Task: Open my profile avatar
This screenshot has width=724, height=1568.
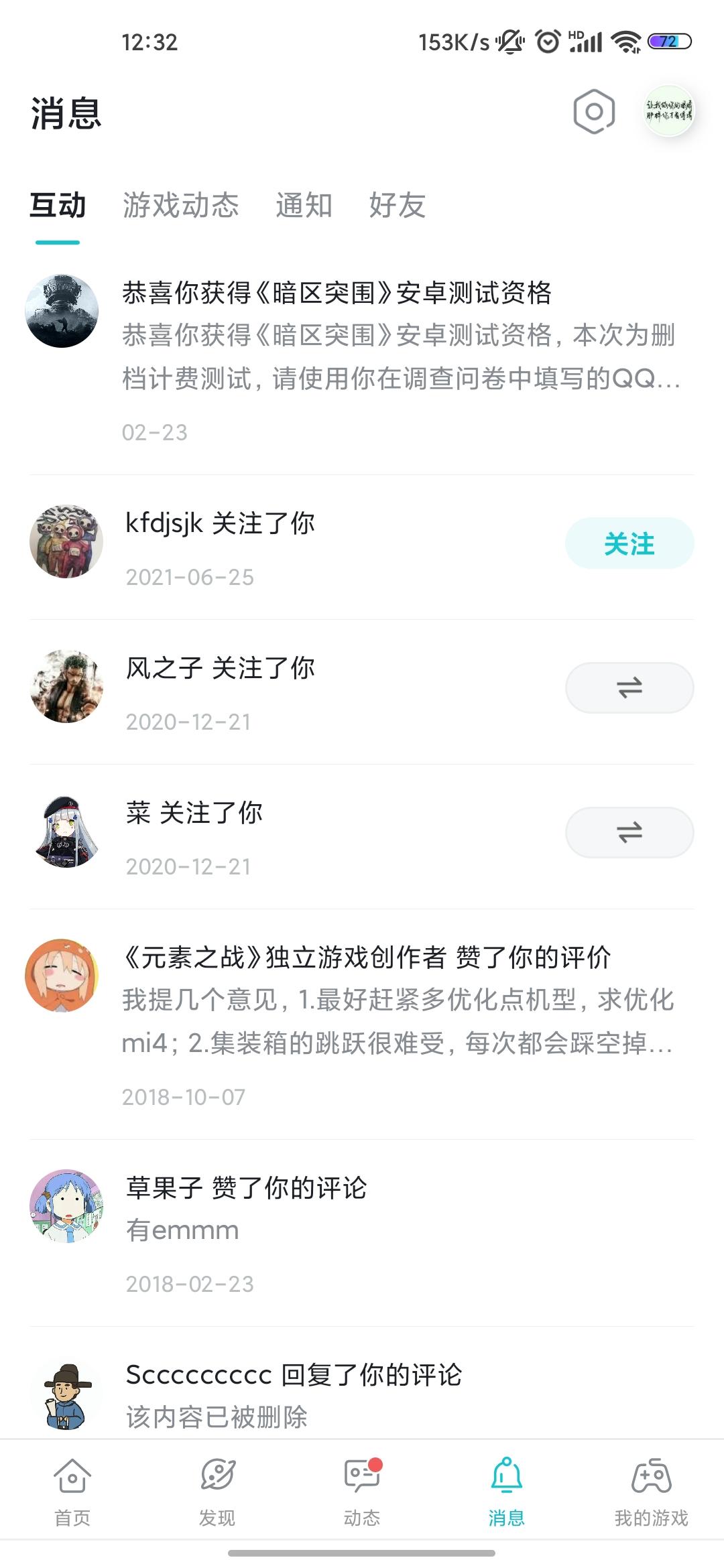Action: (668, 111)
